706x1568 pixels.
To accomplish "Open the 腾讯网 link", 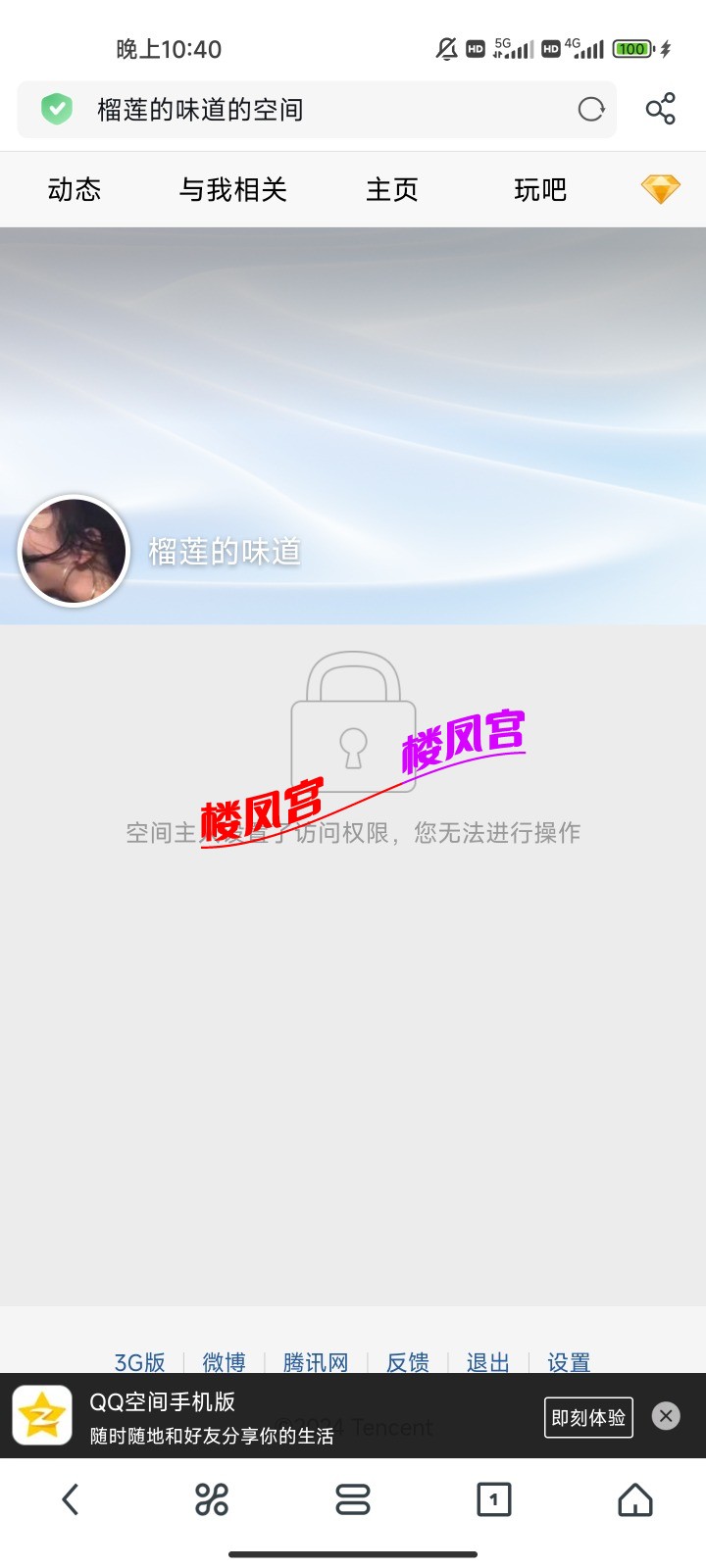I will [x=316, y=1361].
